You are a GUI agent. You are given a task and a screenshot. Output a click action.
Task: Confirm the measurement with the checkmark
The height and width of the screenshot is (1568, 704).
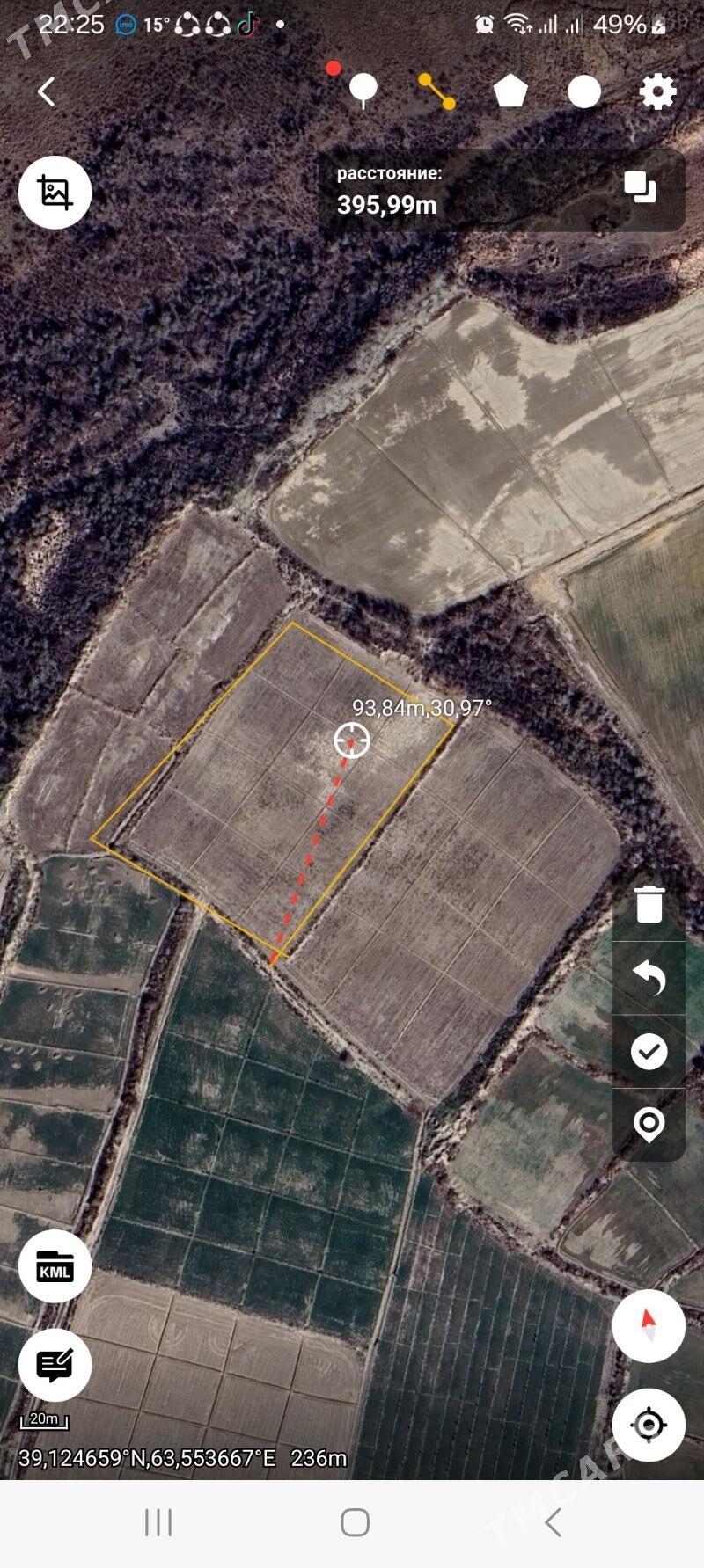[x=649, y=1051]
